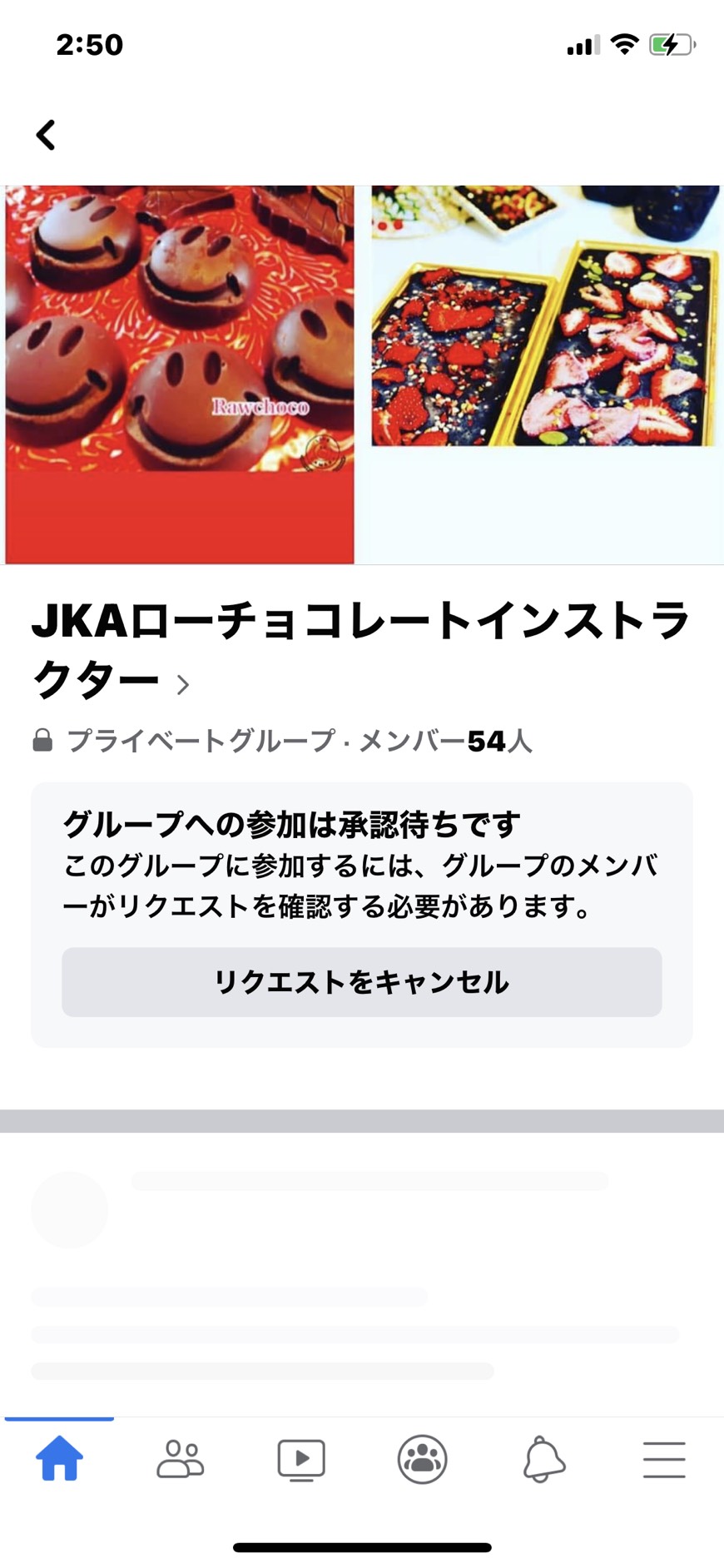Image resolution: width=724 pixels, height=1568 pixels.
Task: Open the notifications bell tab
Action: tap(543, 1459)
